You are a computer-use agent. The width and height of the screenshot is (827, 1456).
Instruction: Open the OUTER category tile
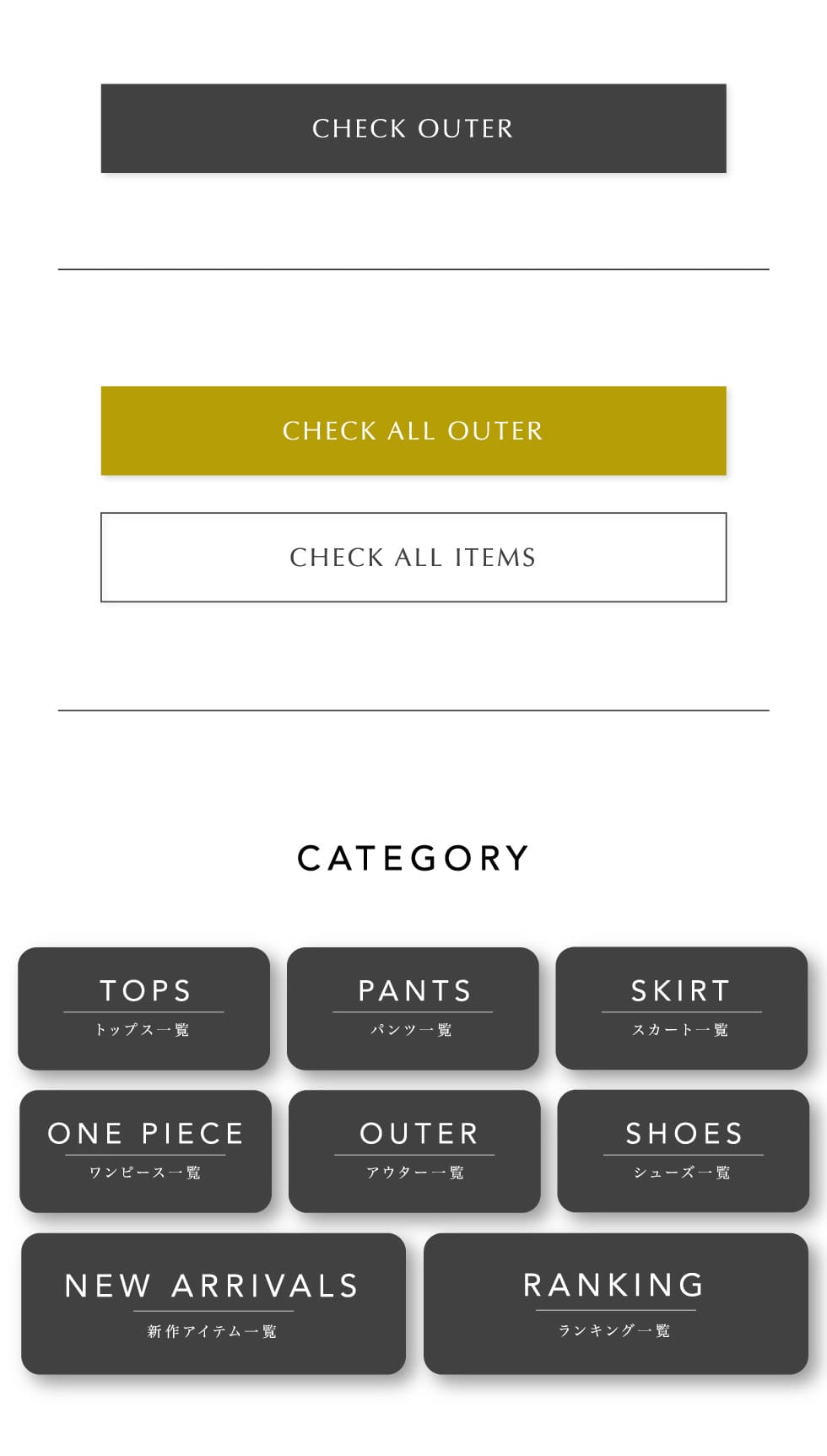[414, 1151]
